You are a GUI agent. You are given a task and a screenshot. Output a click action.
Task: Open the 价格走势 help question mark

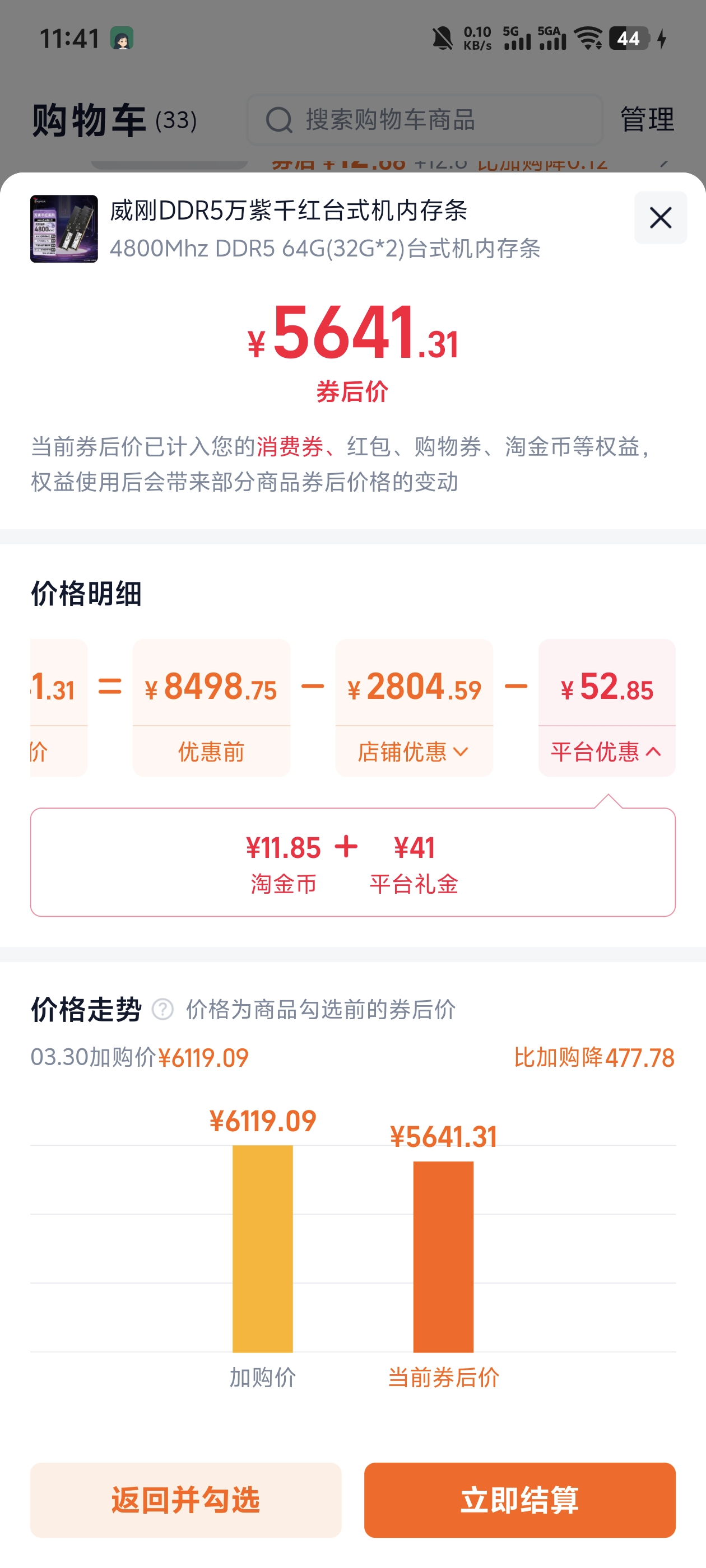(162, 1009)
